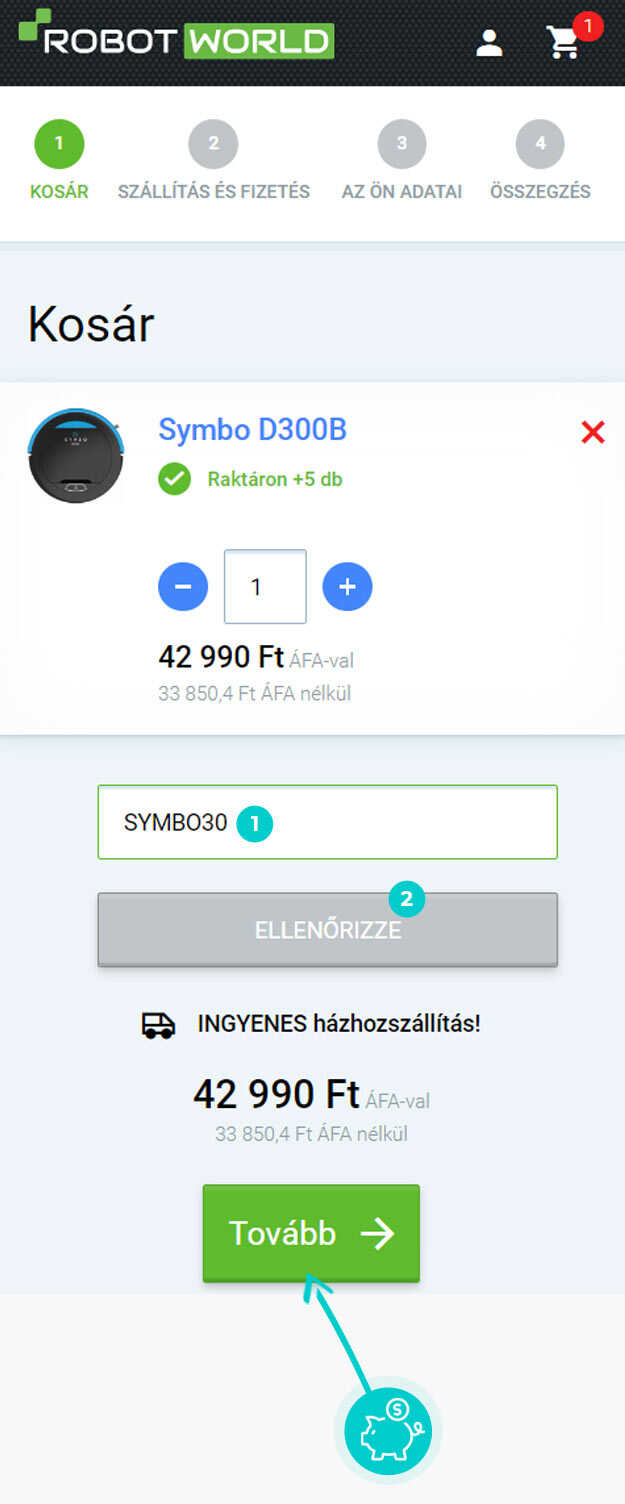
Task: Go to the Szállítás és fizetés step
Action: point(213,162)
